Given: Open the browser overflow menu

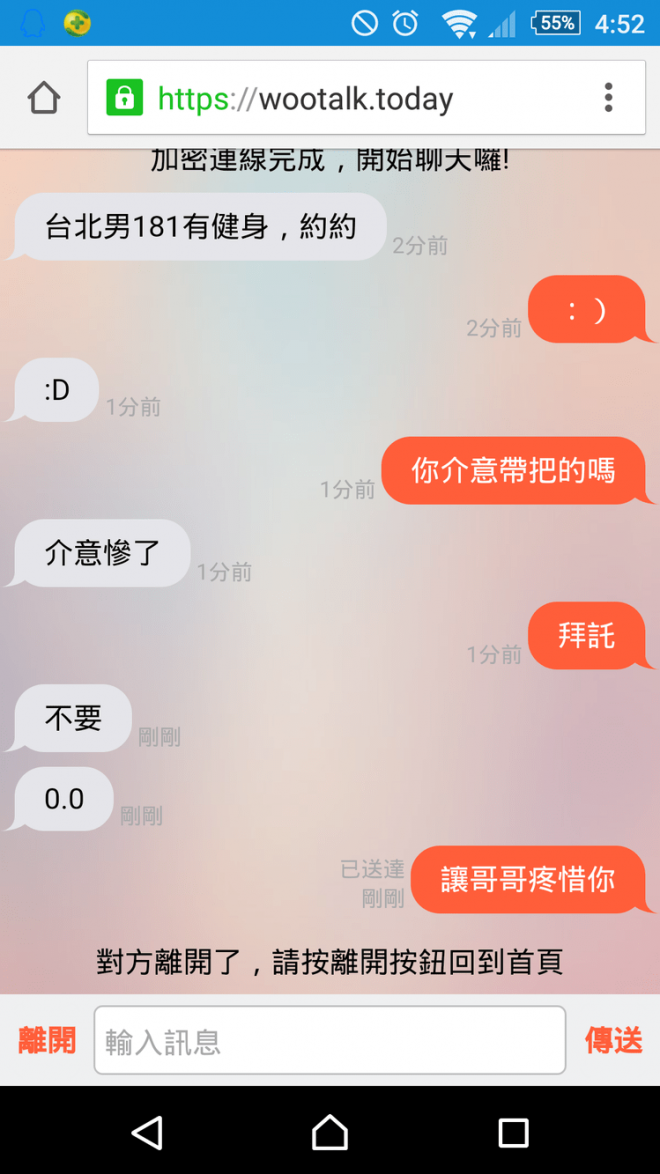Looking at the screenshot, I should point(607,98).
